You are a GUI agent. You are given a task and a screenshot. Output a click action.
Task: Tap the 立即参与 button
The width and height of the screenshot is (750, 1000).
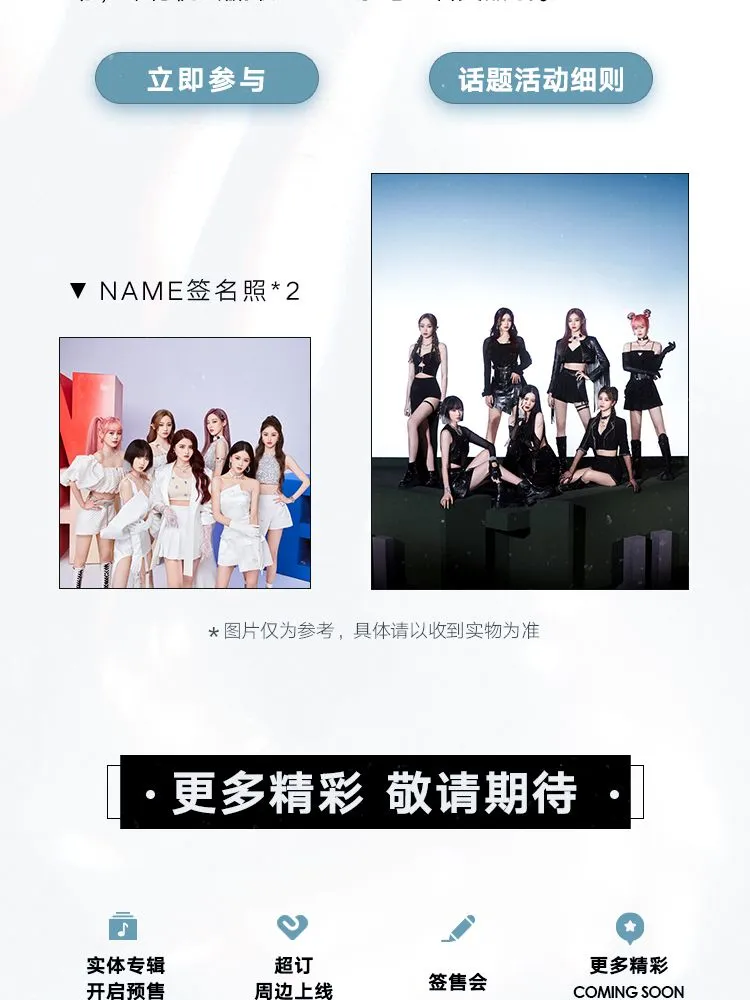207,79
